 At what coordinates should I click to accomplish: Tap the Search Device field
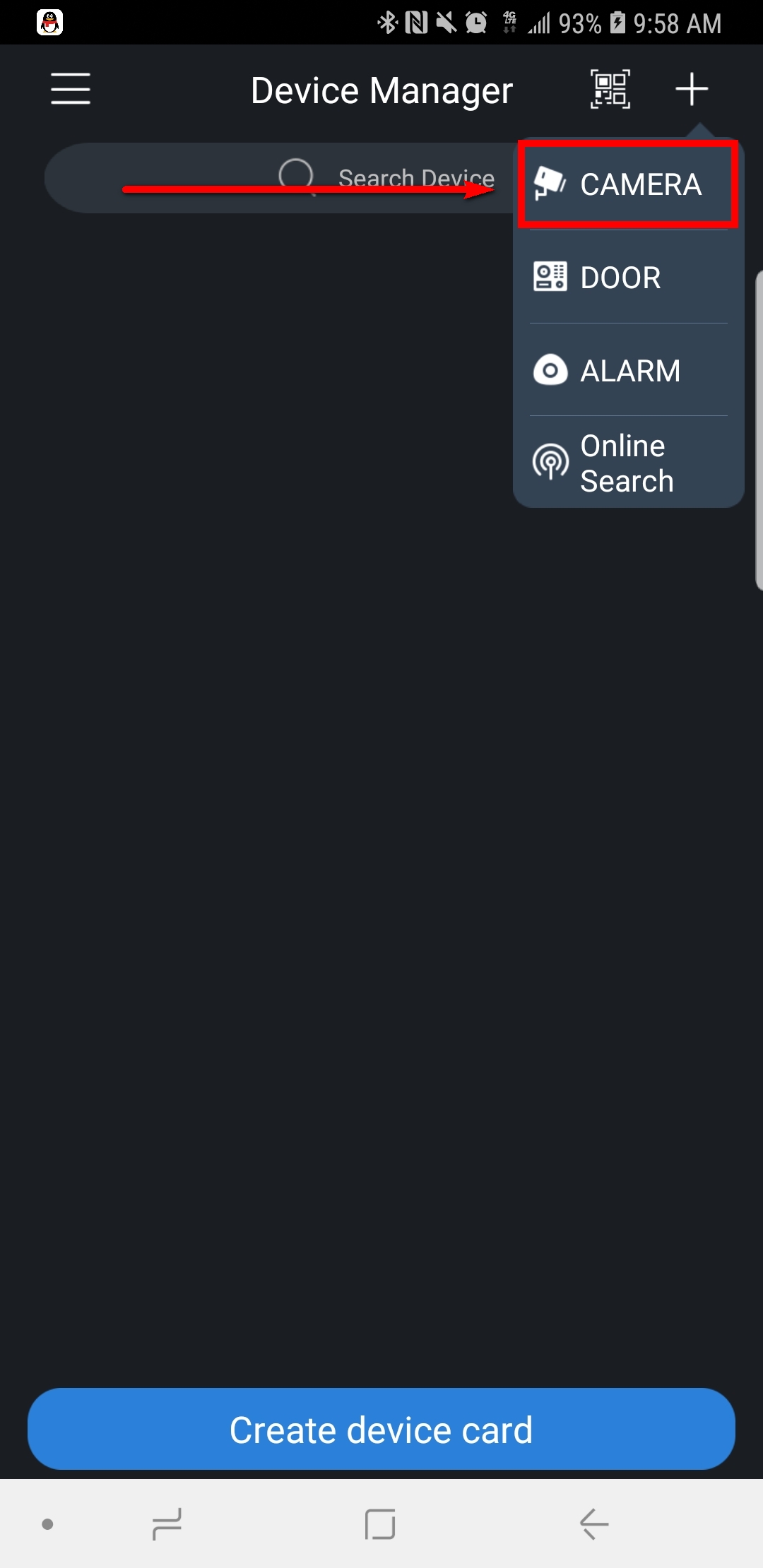click(283, 178)
